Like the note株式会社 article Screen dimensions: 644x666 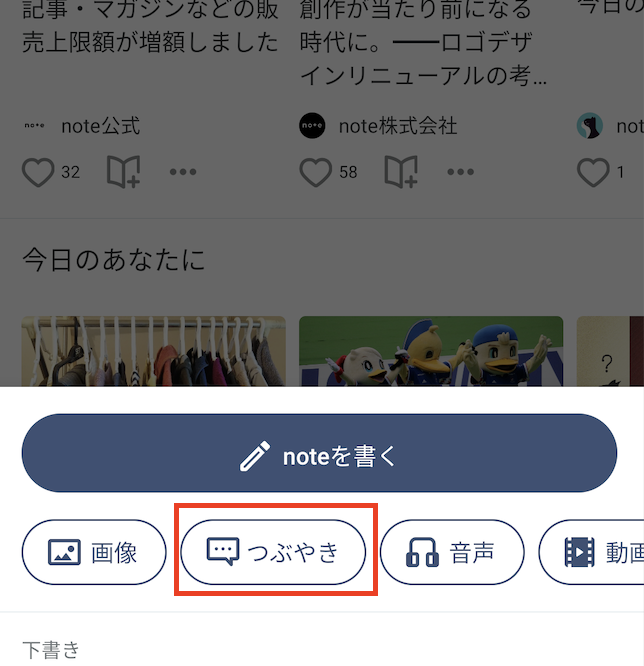(316, 172)
